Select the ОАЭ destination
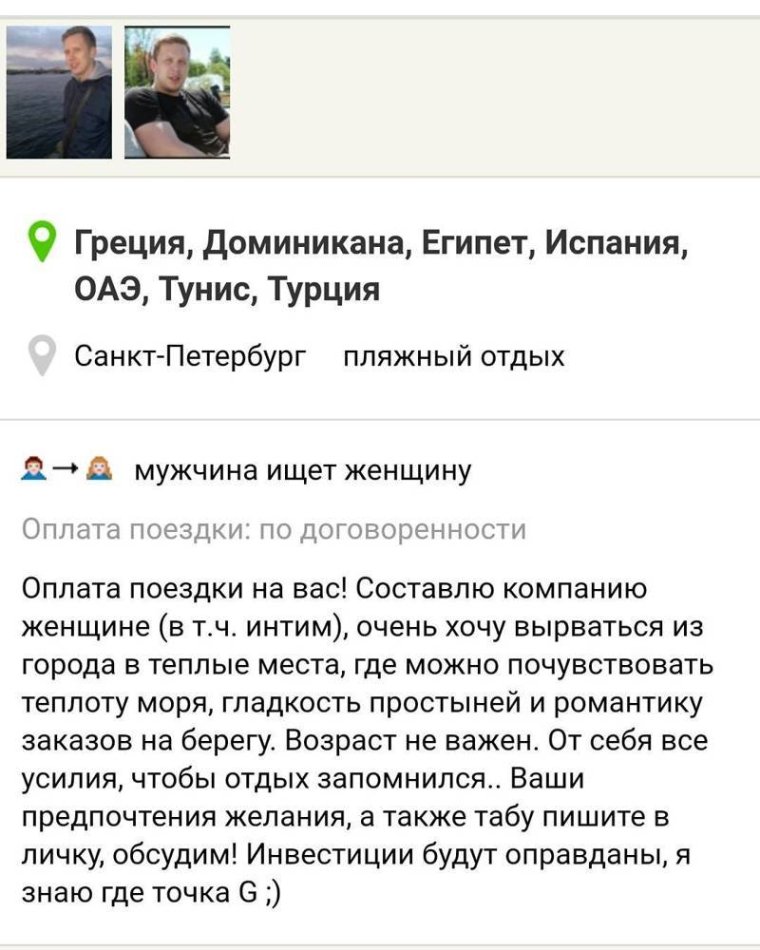Screen dimensions: 760x950 (x=105, y=291)
